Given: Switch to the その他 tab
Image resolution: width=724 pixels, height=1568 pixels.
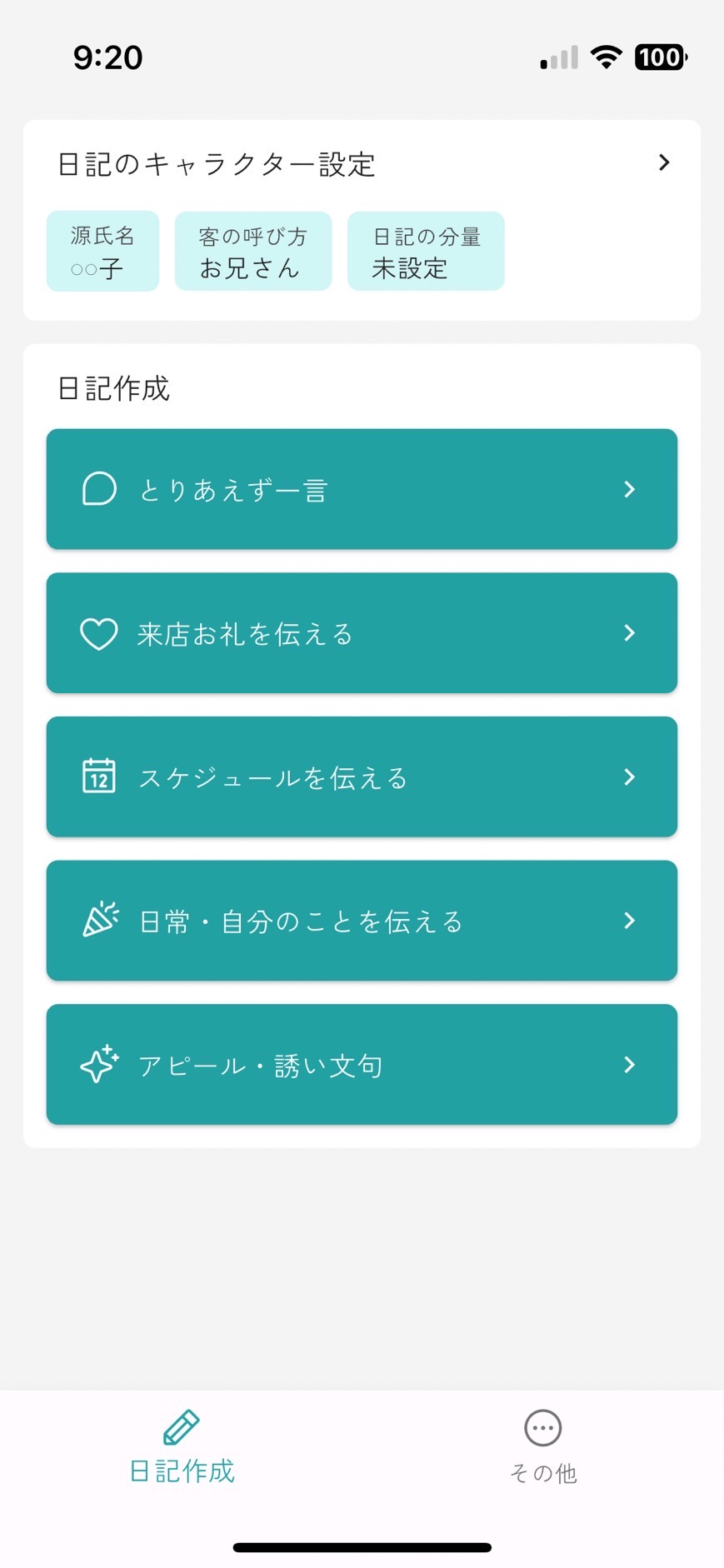Looking at the screenshot, I should (x=543, y=1447).
